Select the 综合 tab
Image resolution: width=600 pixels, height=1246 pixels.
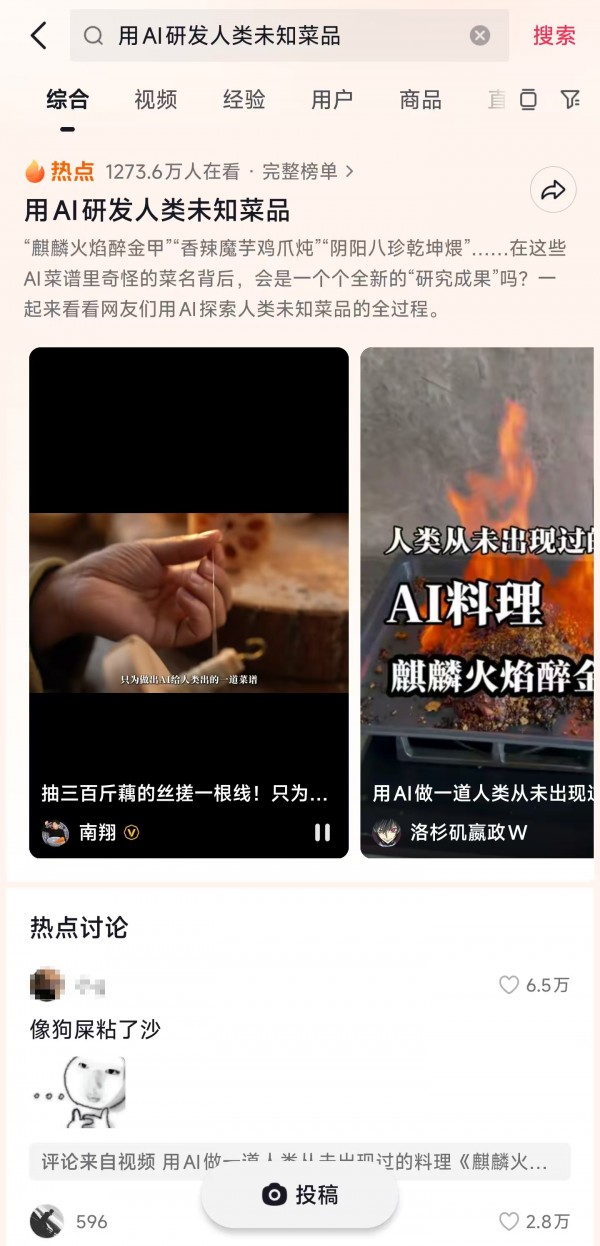[67, 99]
